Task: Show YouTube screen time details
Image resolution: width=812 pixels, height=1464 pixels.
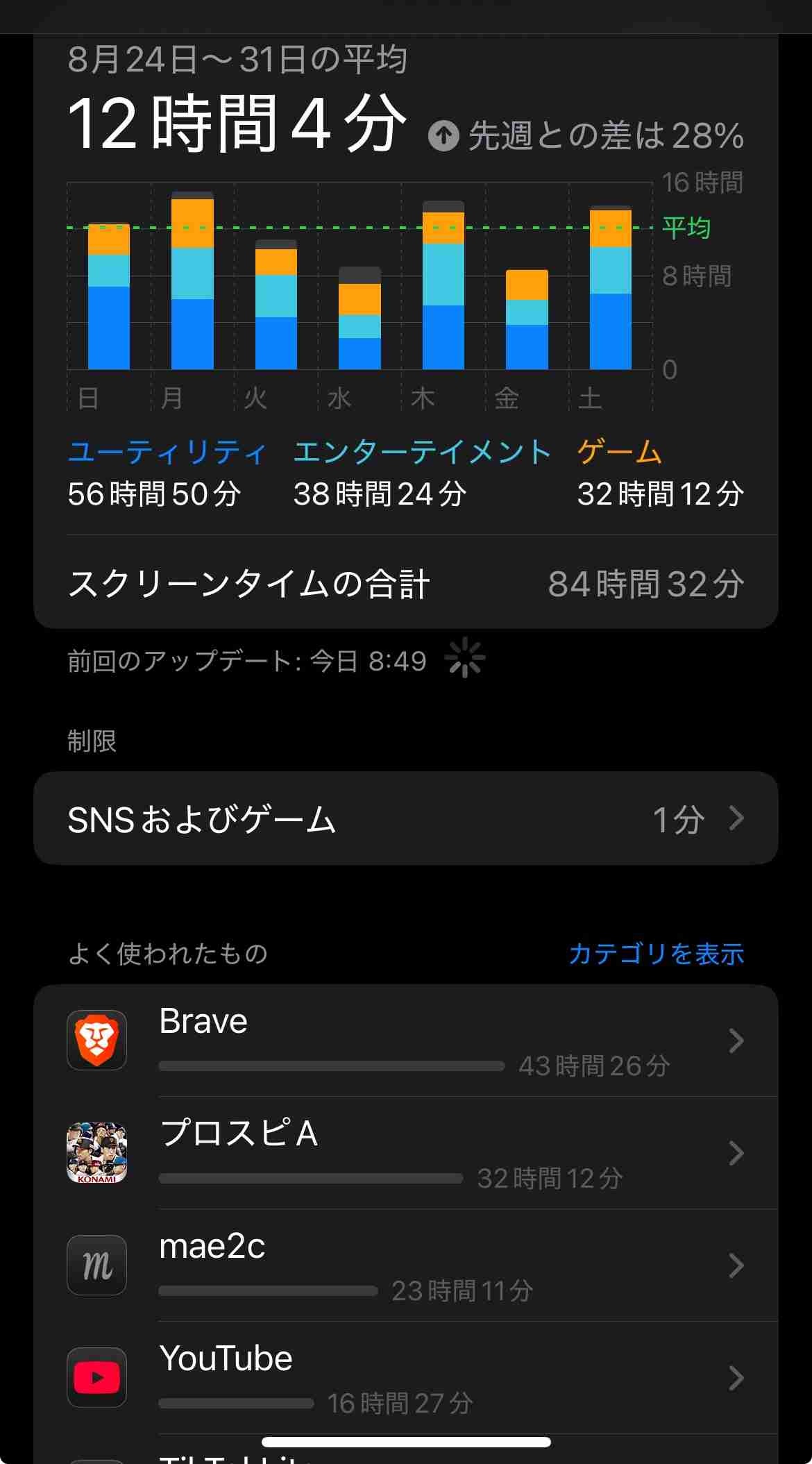Action: (405, 1378)
